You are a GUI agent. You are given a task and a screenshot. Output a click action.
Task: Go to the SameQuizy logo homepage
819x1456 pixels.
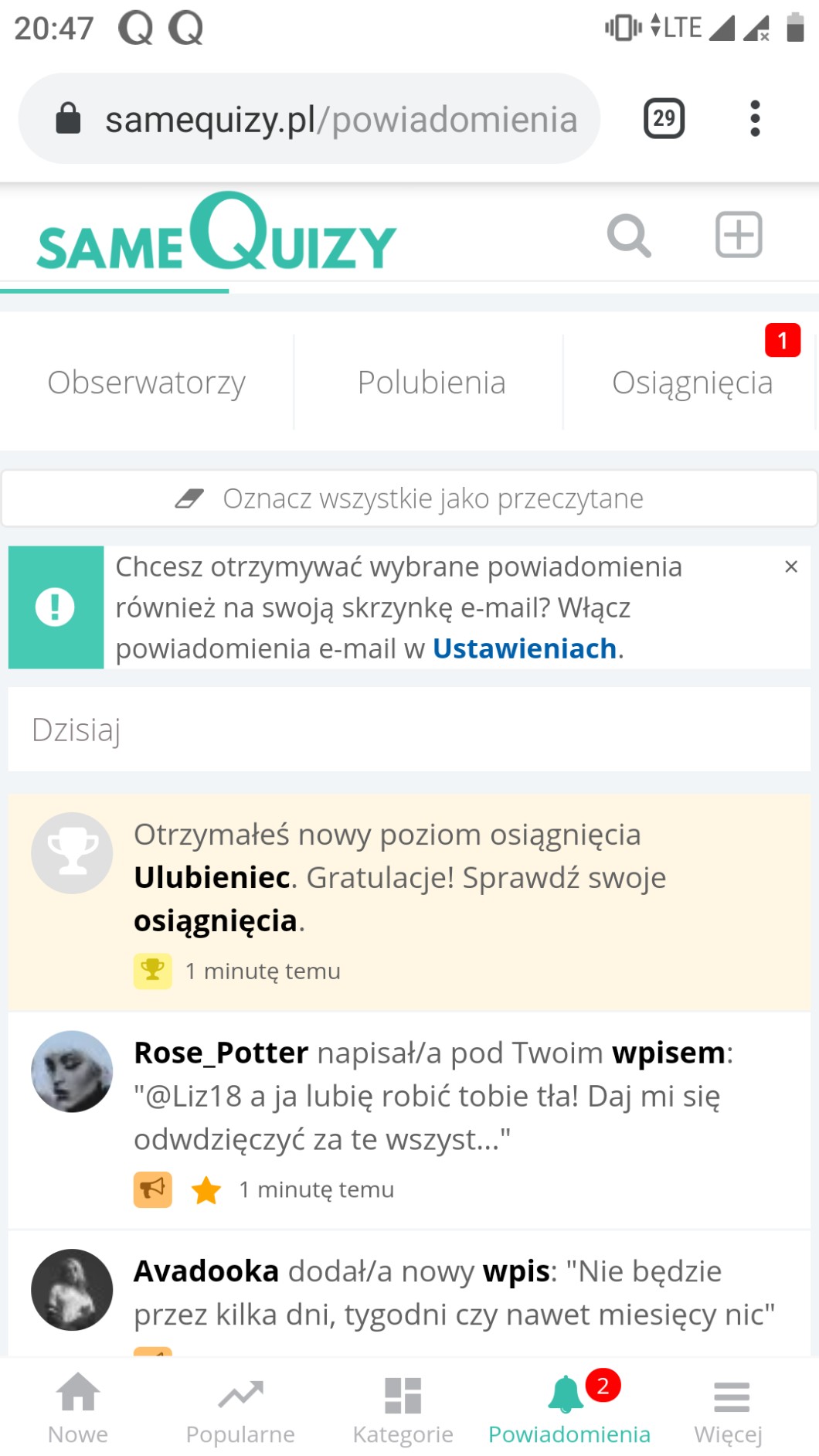216,236
